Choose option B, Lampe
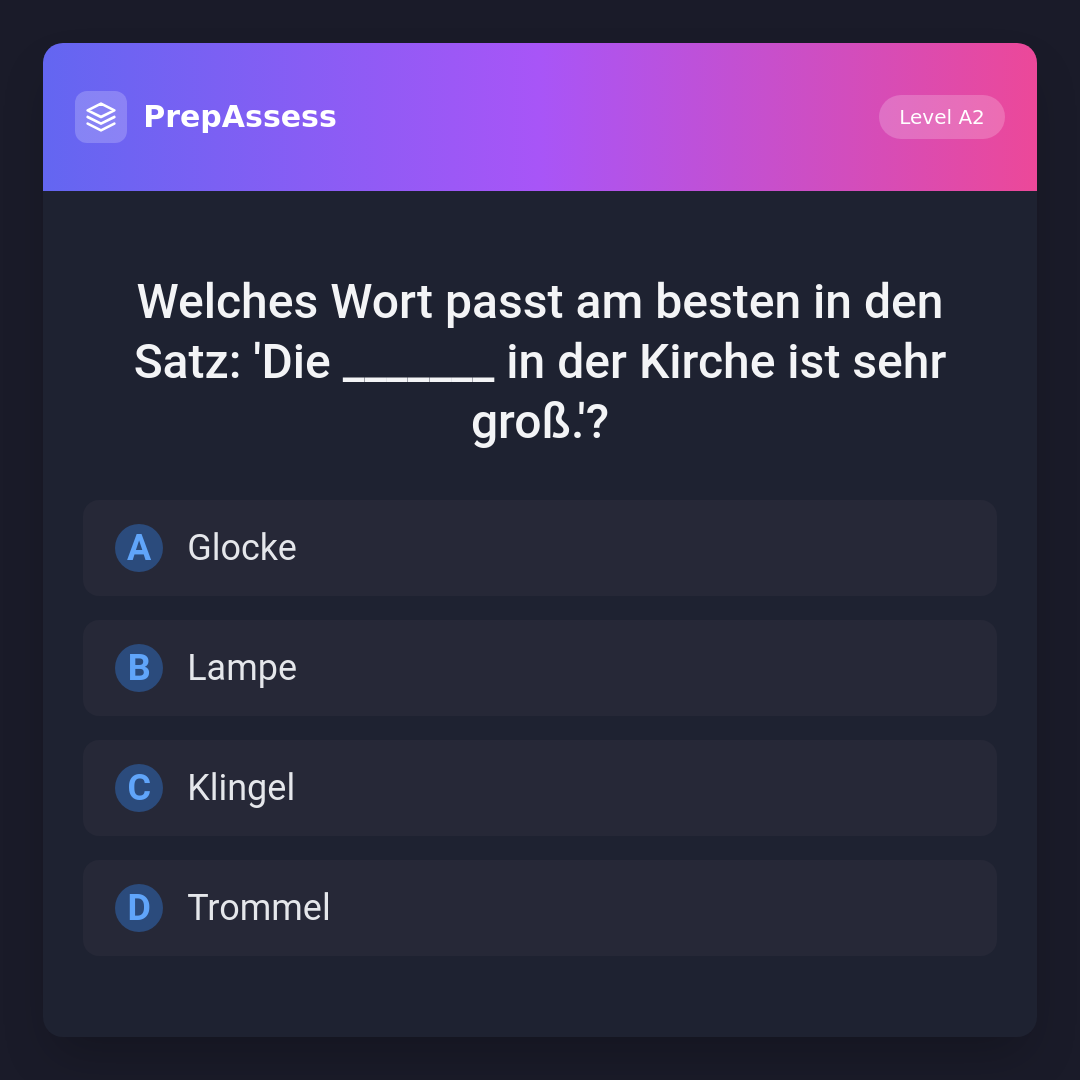This screenshot has width=1080, height=1080. 540,668
